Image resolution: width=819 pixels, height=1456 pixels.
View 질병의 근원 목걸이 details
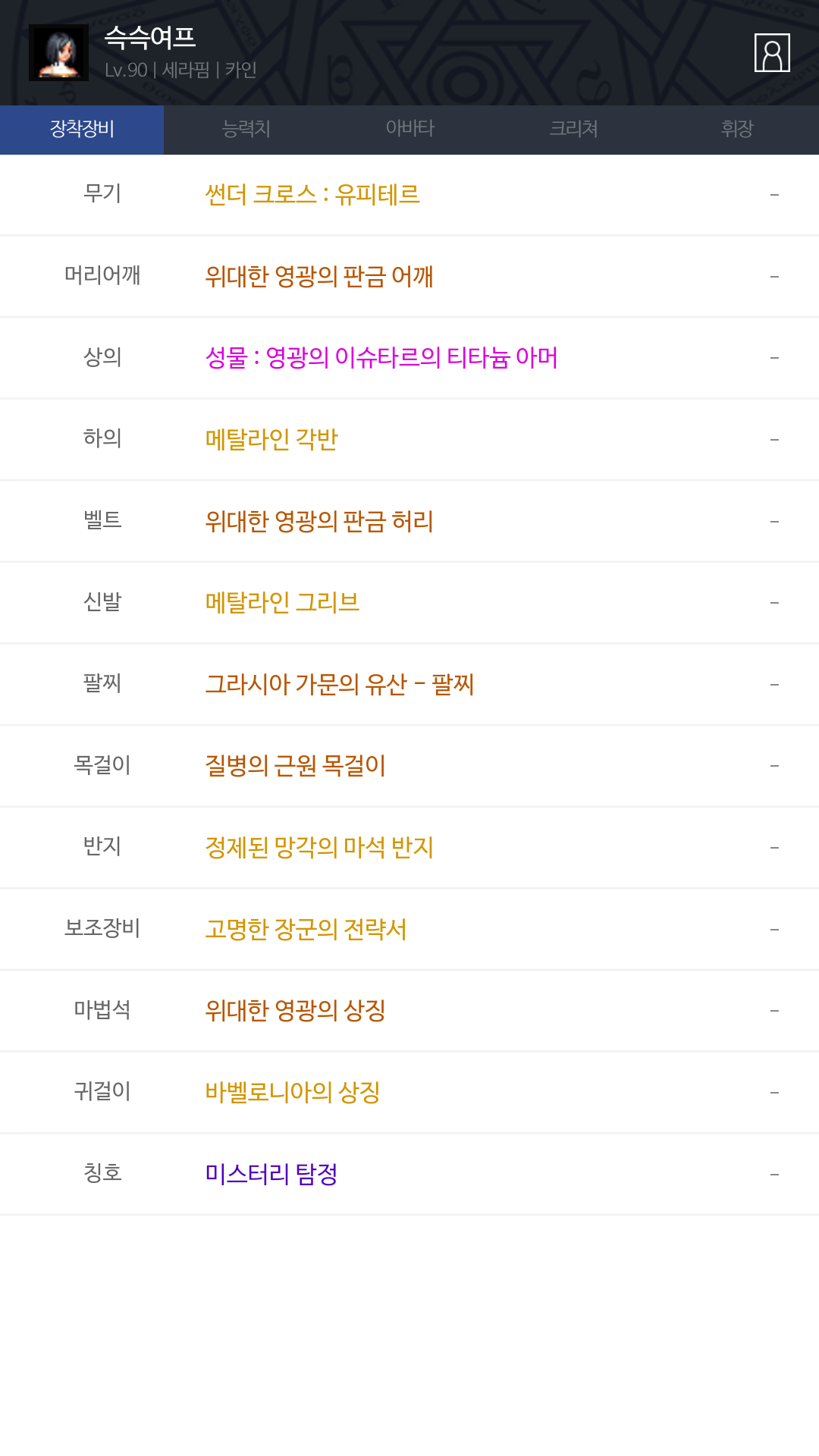296,766
